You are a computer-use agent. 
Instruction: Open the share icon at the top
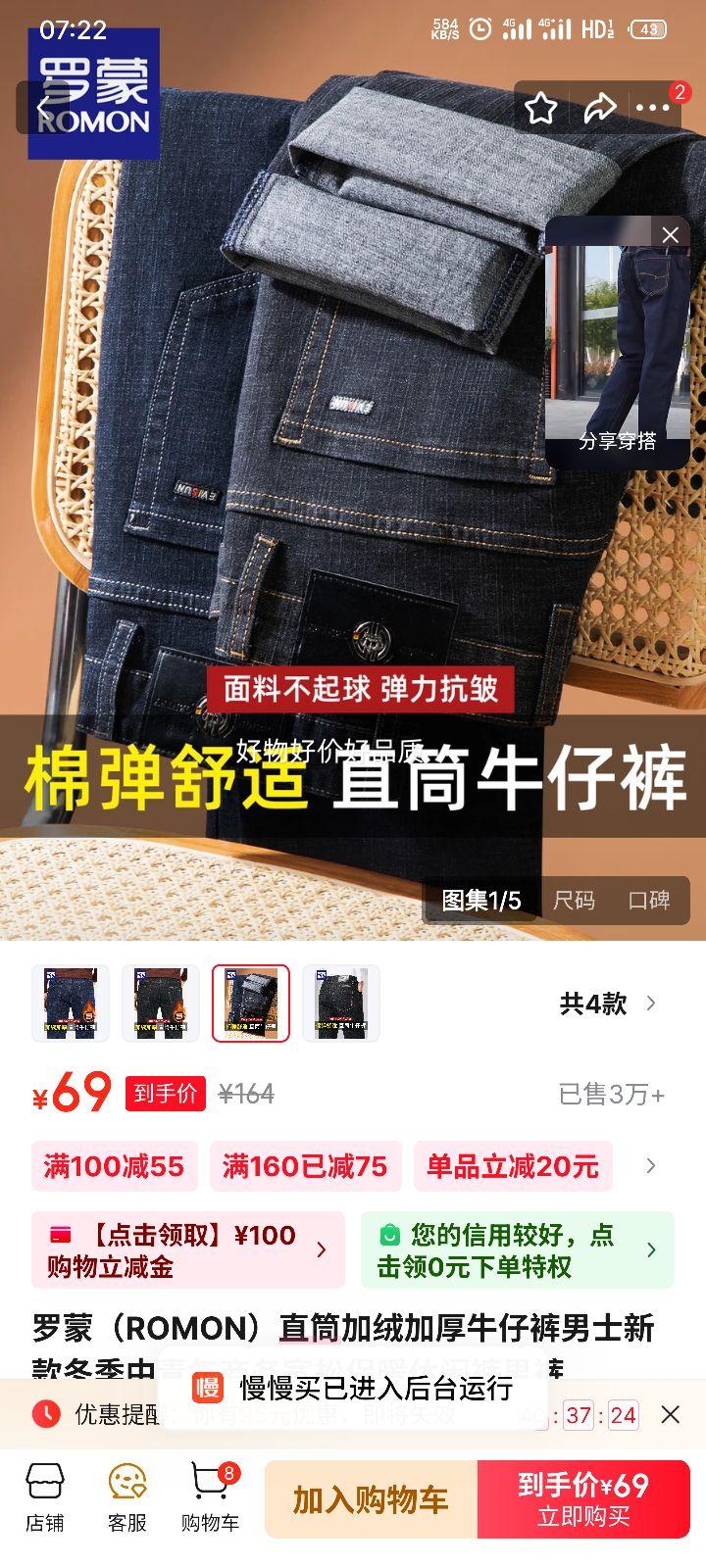(600, 108)
